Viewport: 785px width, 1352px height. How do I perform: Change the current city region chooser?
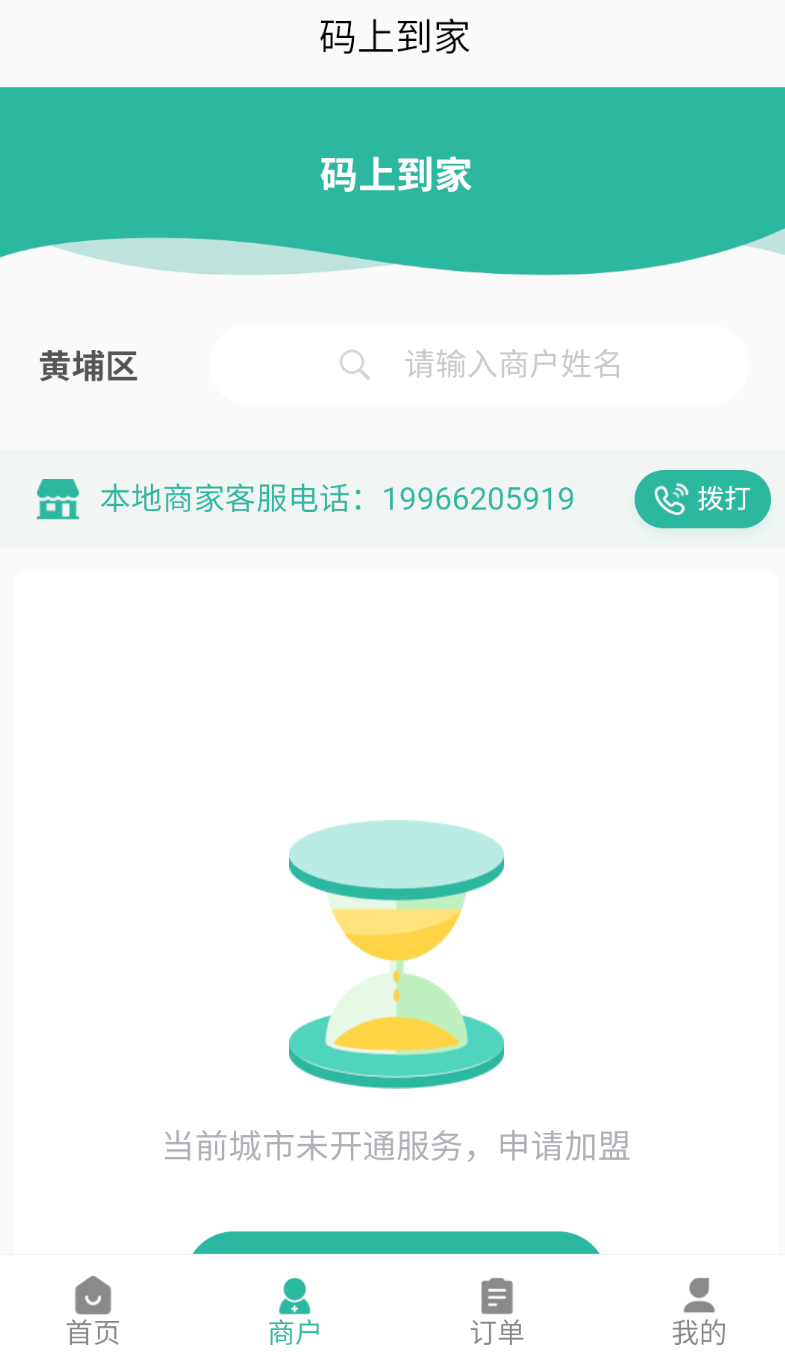pyautogui.click(x=88, y=366)
